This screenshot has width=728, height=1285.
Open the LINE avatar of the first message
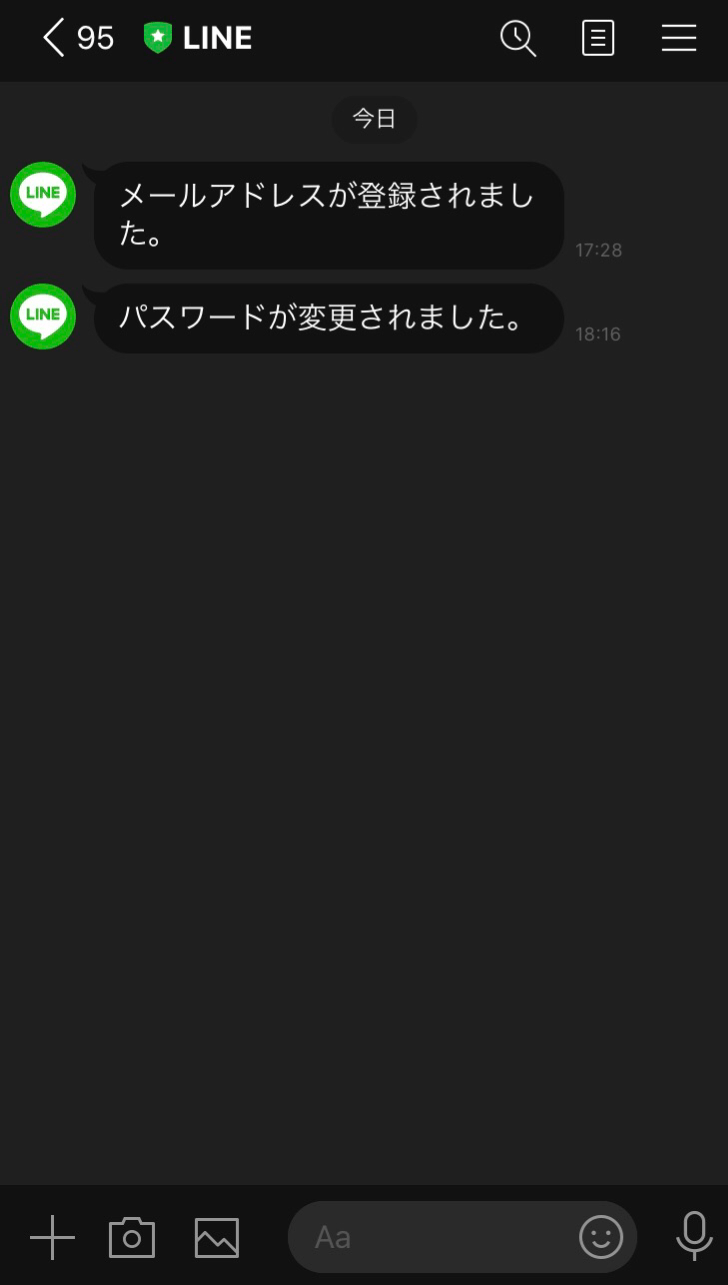click(42, 194)
